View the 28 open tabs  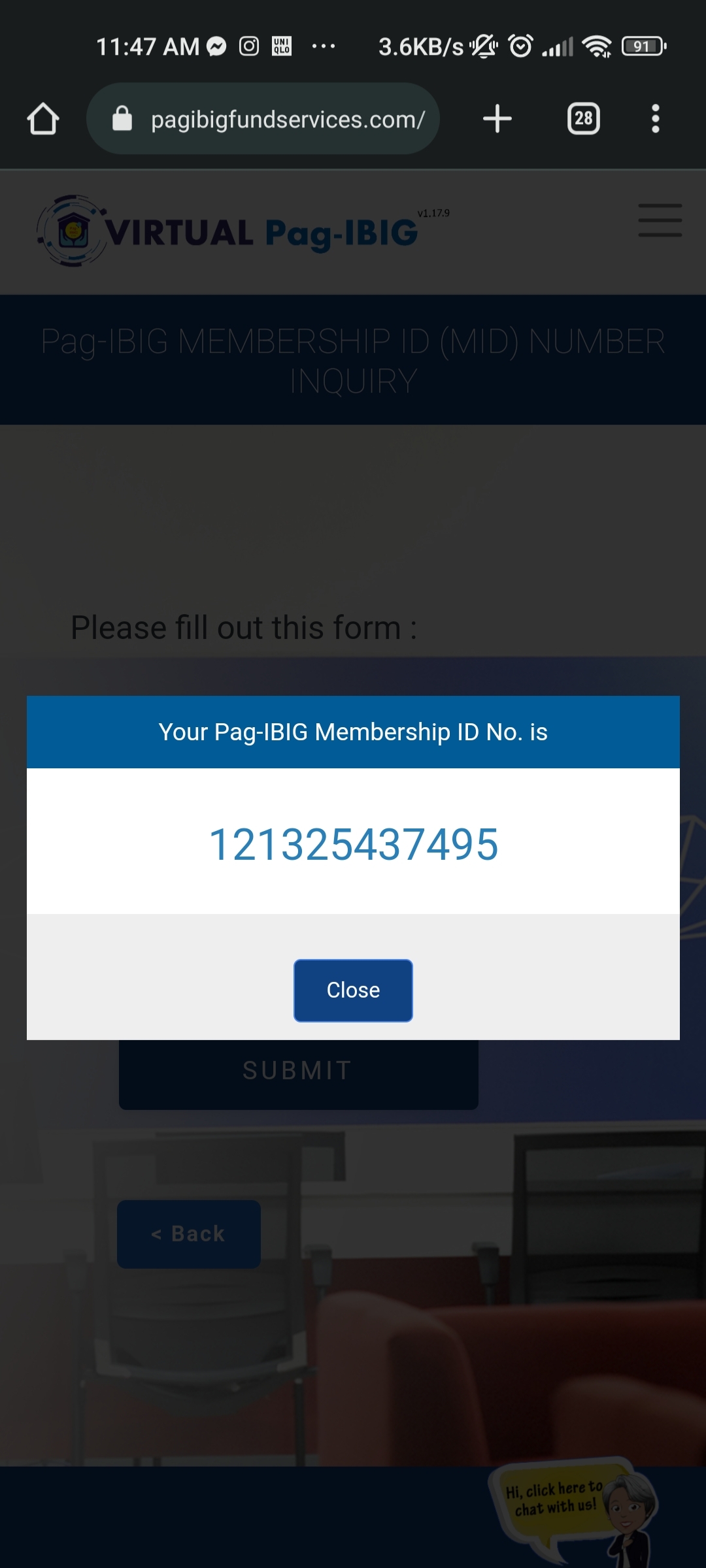(x=583, y=119)
